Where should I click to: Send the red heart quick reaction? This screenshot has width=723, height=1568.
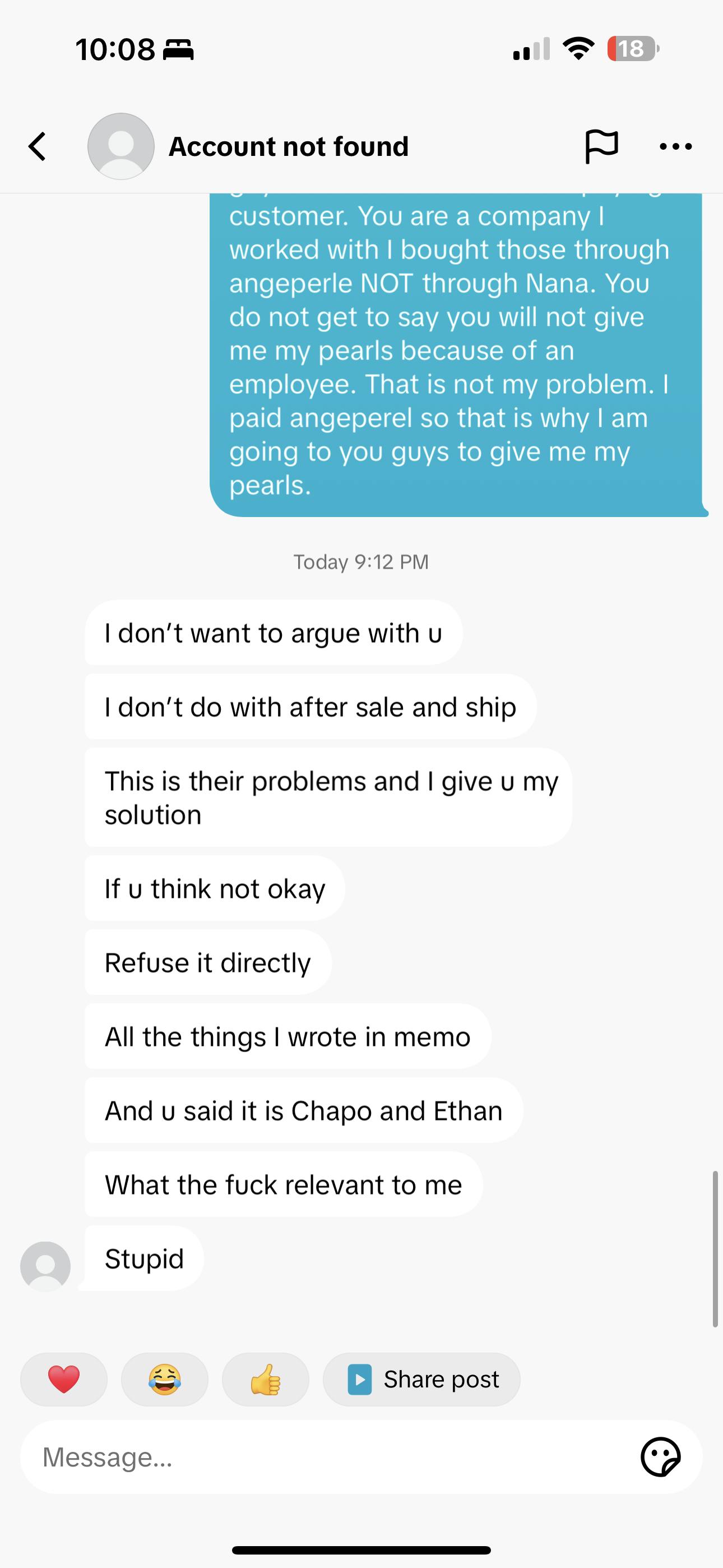pos(64,1378)
